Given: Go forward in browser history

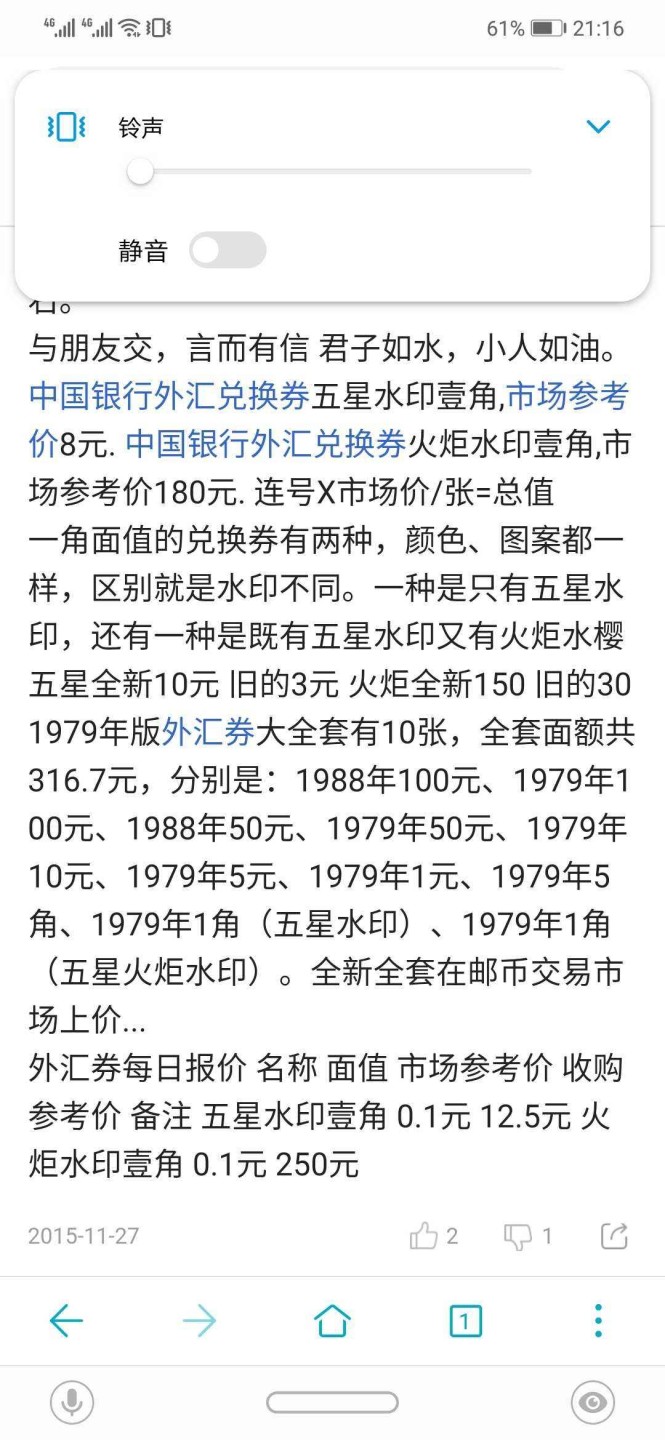Looking at the screenshot, I should pos(199,1321).
